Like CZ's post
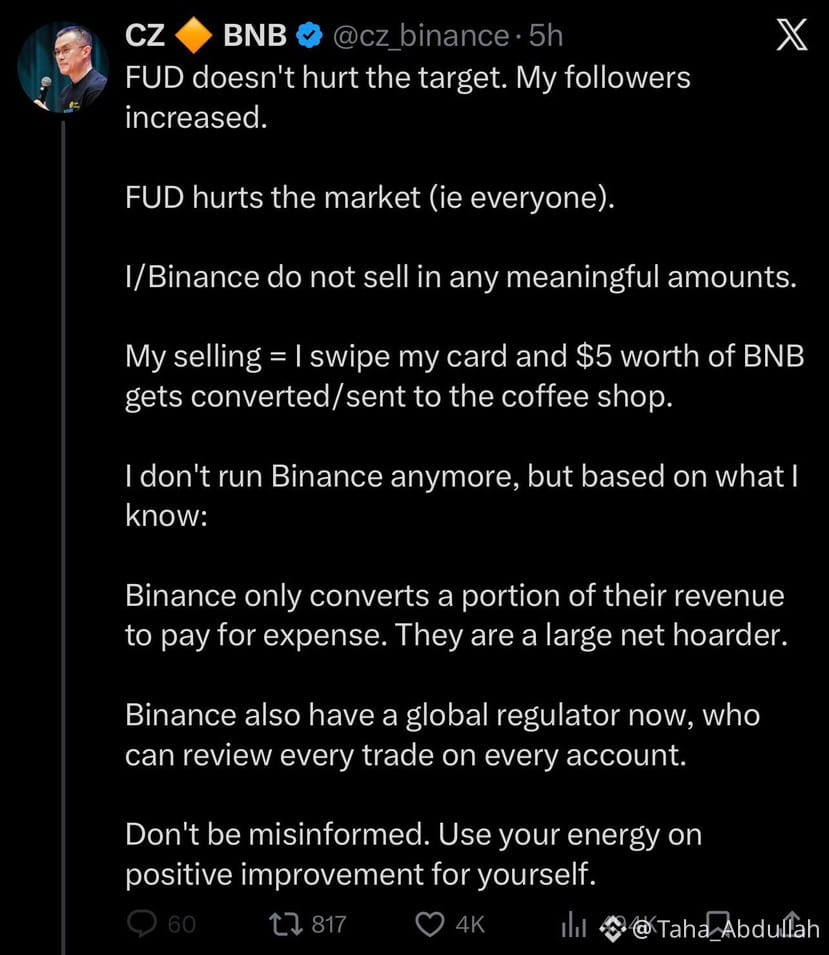Image resolution: width=829 pixels, height=955 pixels. (x=430, y=925)
